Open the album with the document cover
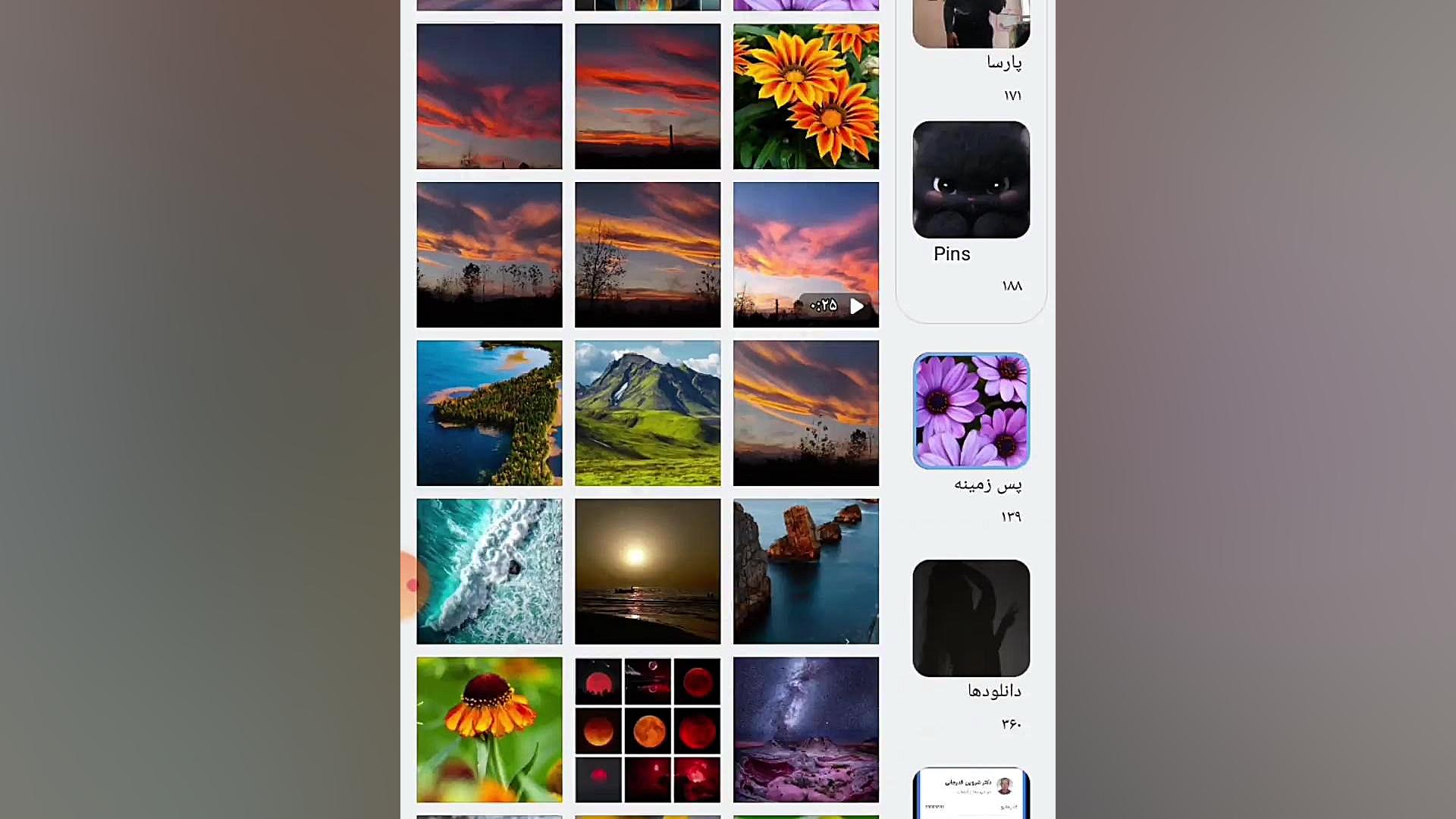Image resolution: width=1456 pixels, height=819 pixels. (x=971, y=792)
